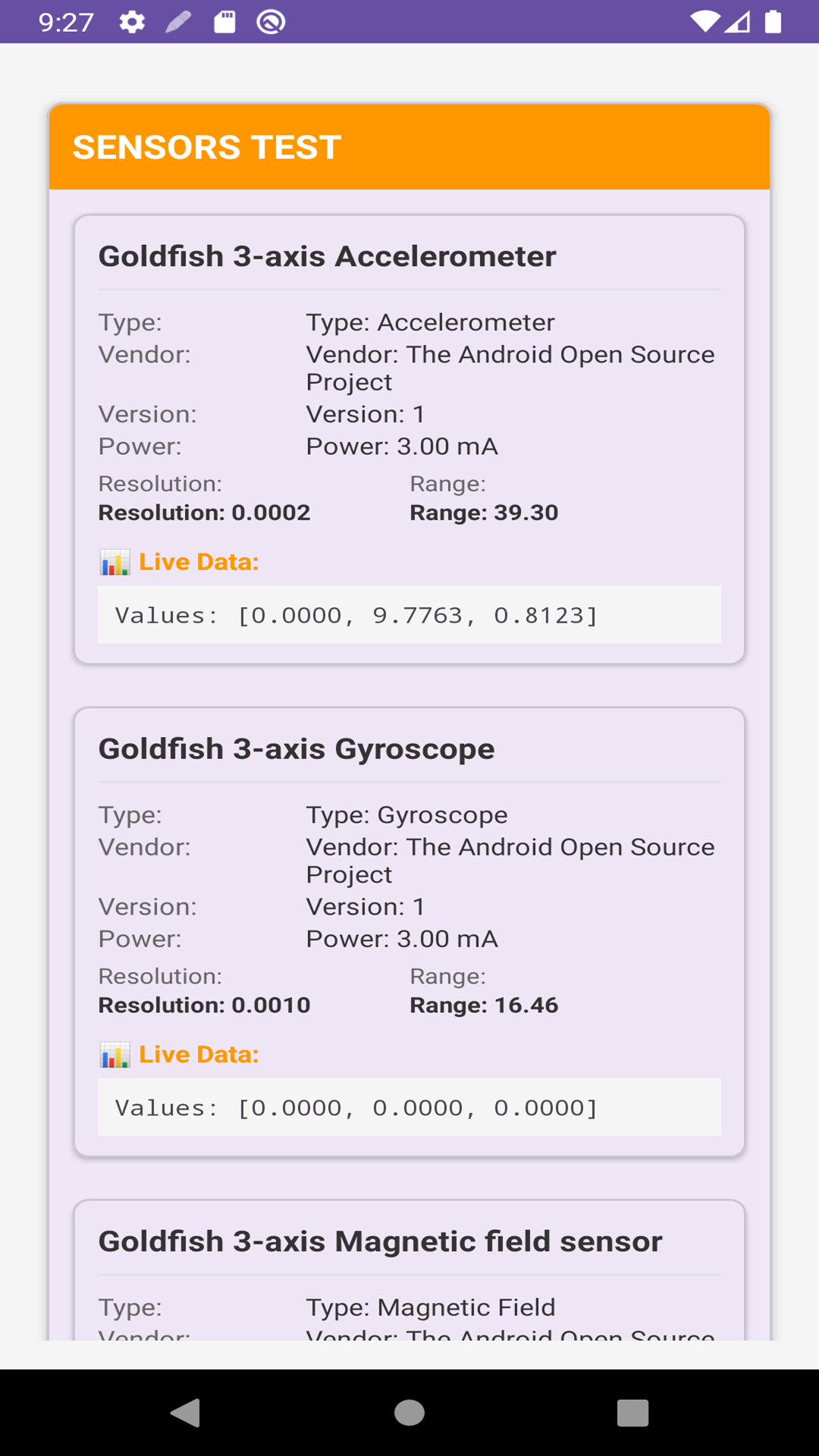The height and width of the screenshot is (1456, 819).
Task: Return to the home screen
Action: click(x=409, y=1413)
